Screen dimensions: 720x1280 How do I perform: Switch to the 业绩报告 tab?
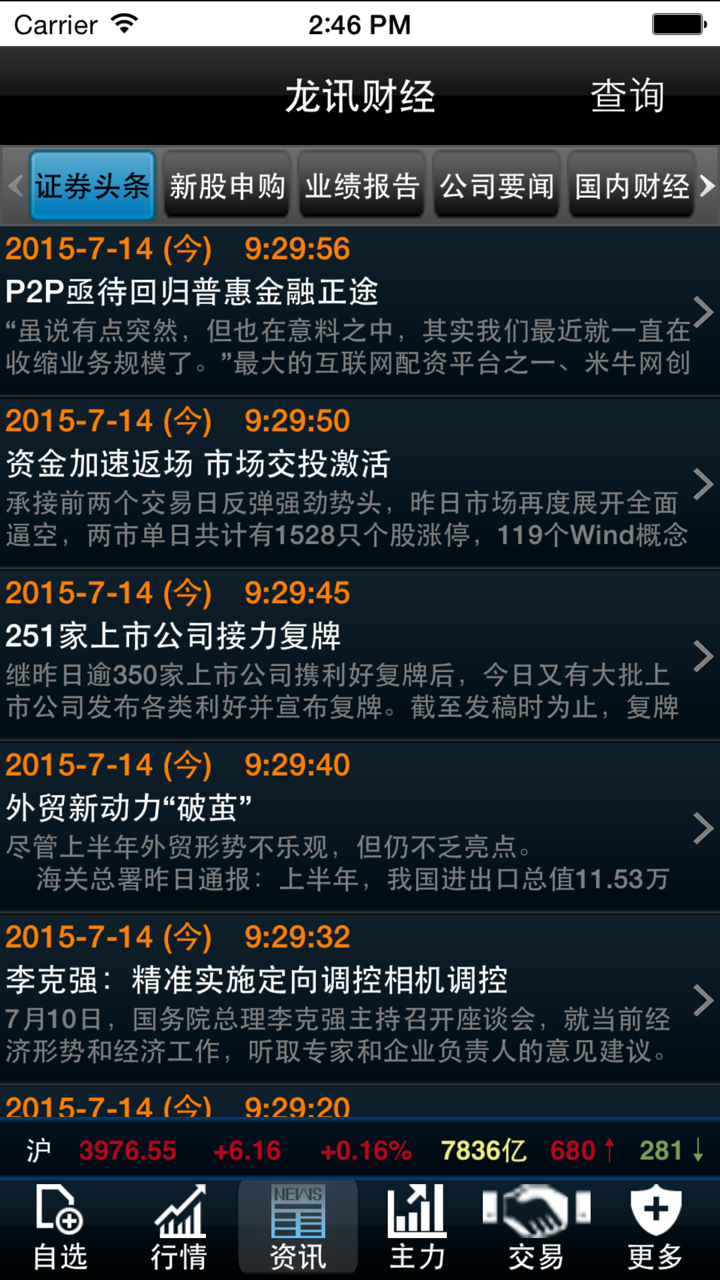coord(362,185)
